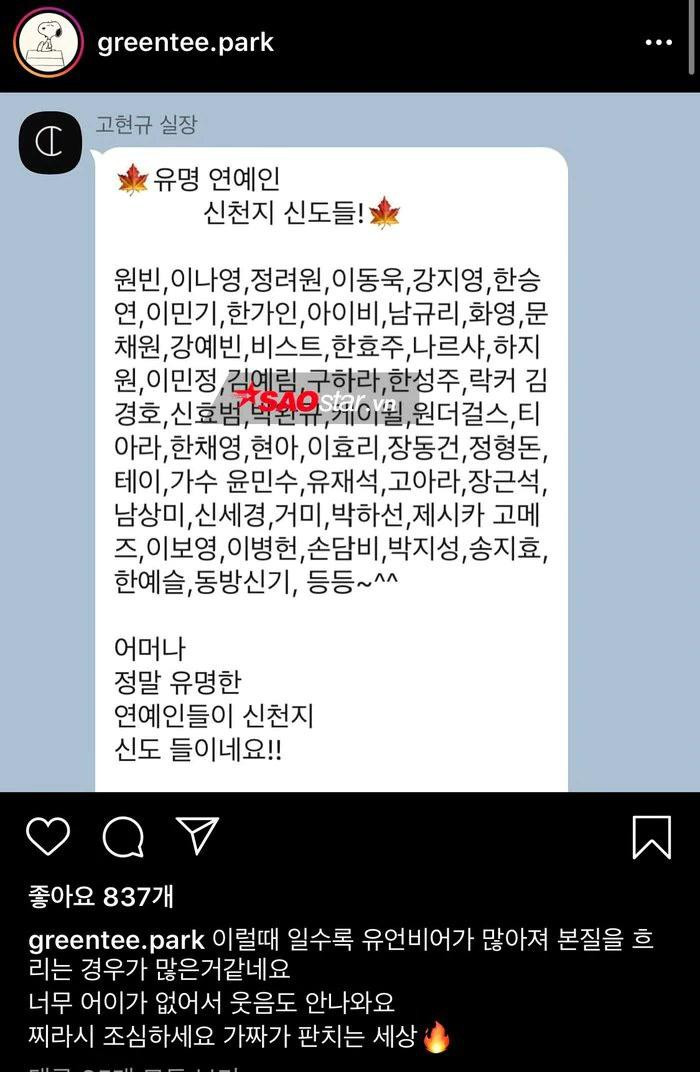Tap greentee.park username in the caption
Screen dimensions: 700x1072
117,941
